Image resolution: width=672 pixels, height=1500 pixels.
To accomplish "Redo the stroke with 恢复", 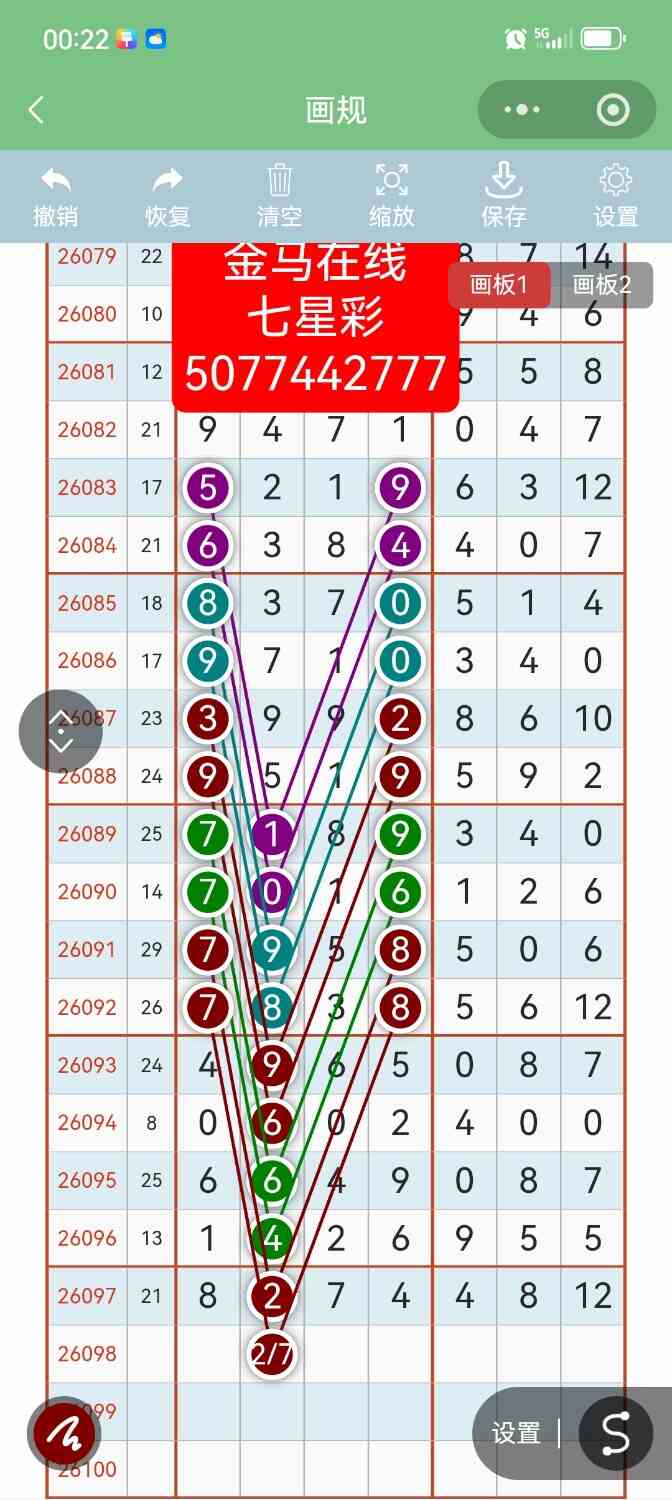I will coord(168,196).
